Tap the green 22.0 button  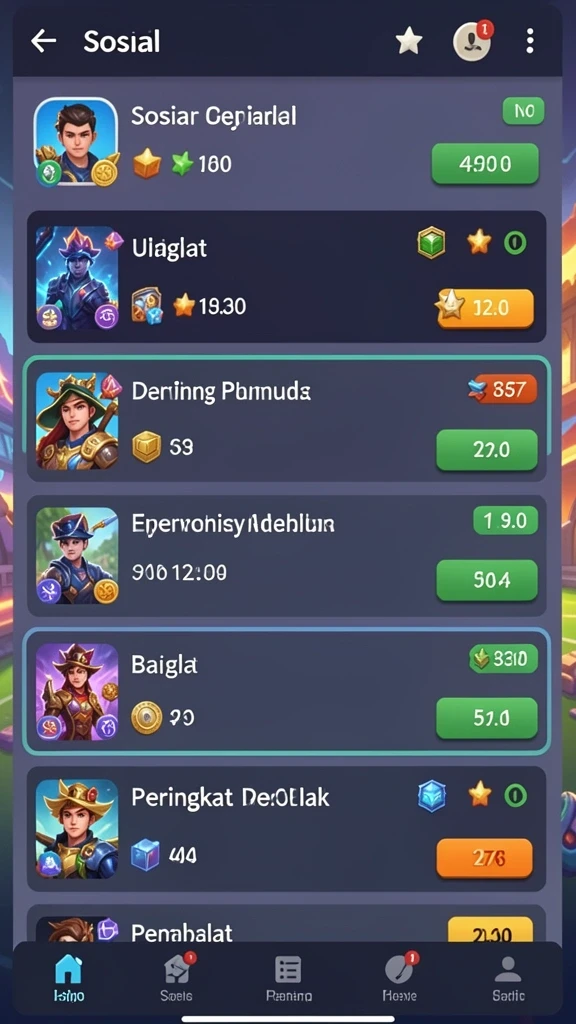click(x=487, y=450)
